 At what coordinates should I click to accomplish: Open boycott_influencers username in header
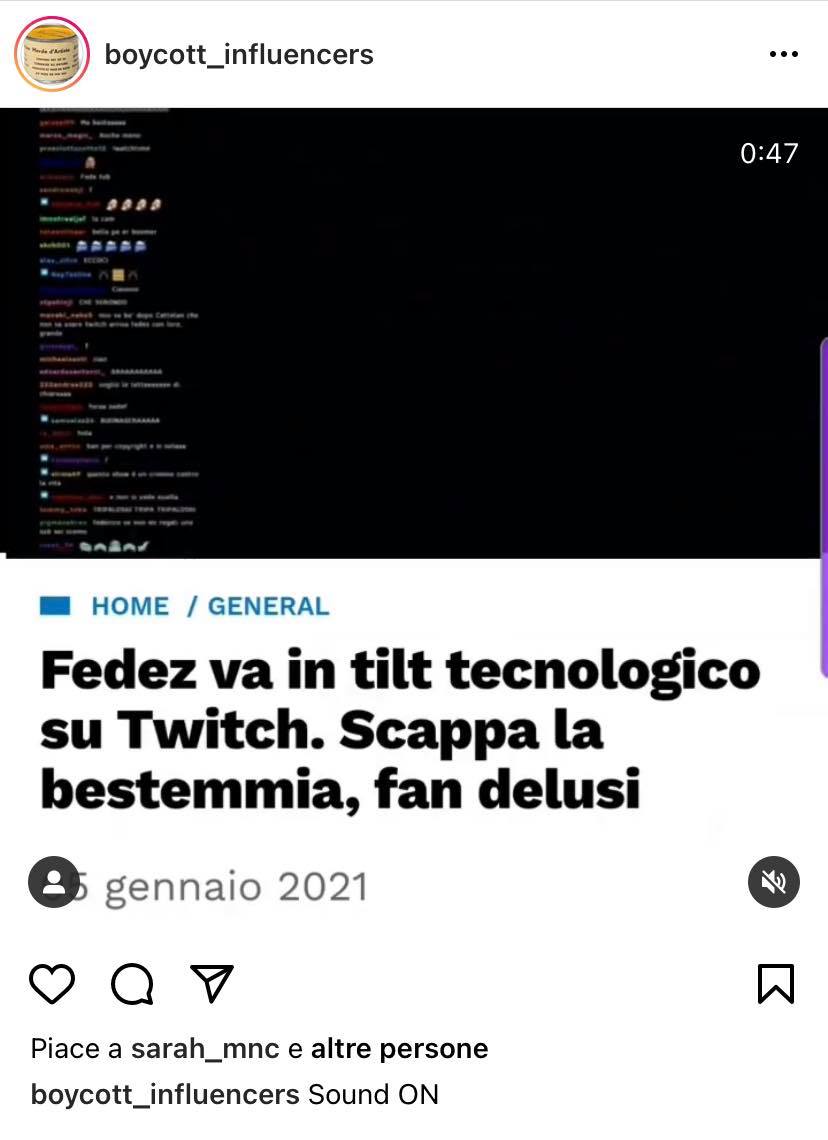(x=239, y=54)
